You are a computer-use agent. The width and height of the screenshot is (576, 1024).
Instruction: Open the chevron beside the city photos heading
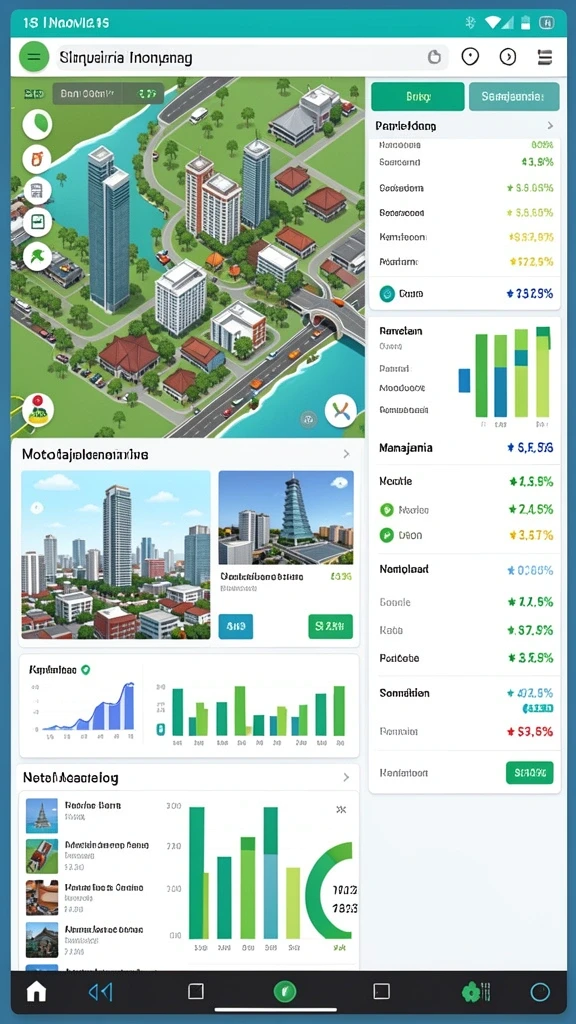pos(346,454)
